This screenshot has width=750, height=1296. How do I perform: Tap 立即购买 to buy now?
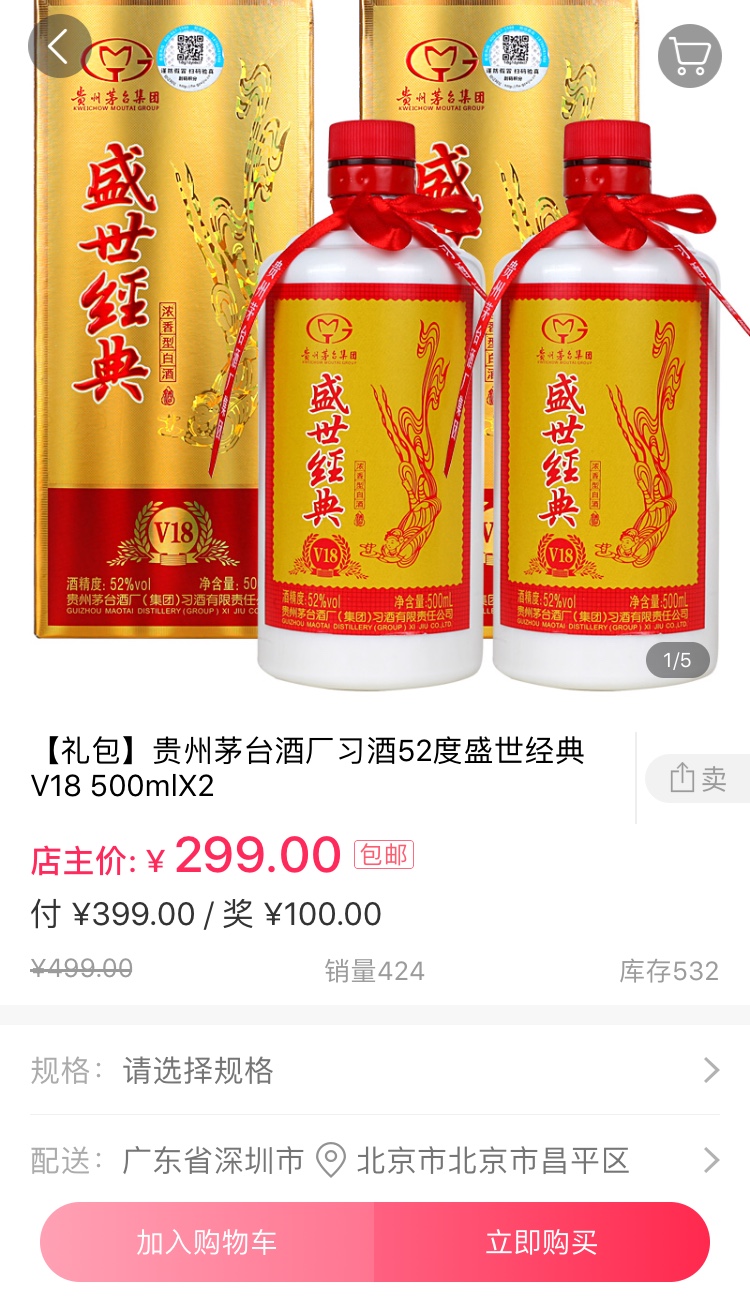[x=543, y=1241]
